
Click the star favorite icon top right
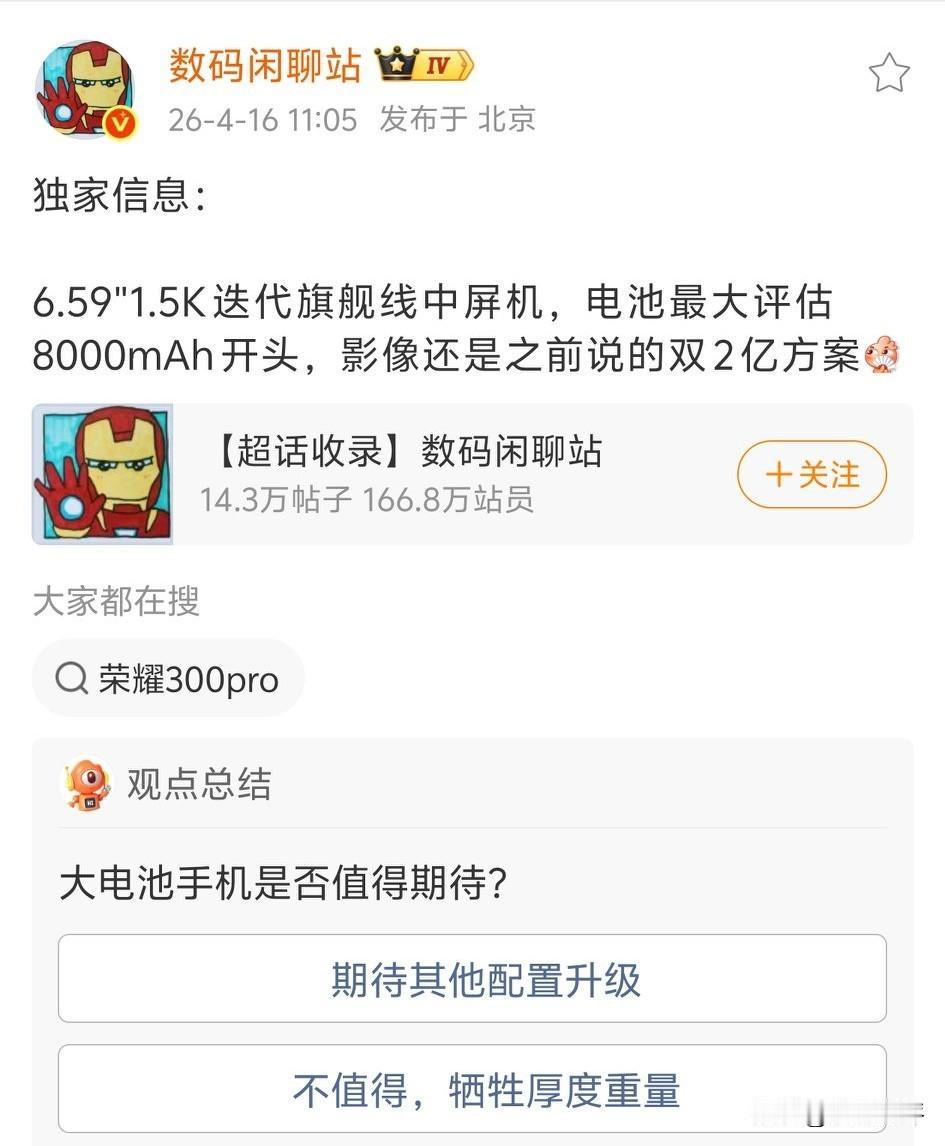pyautogui.click(x=889, y=72)
